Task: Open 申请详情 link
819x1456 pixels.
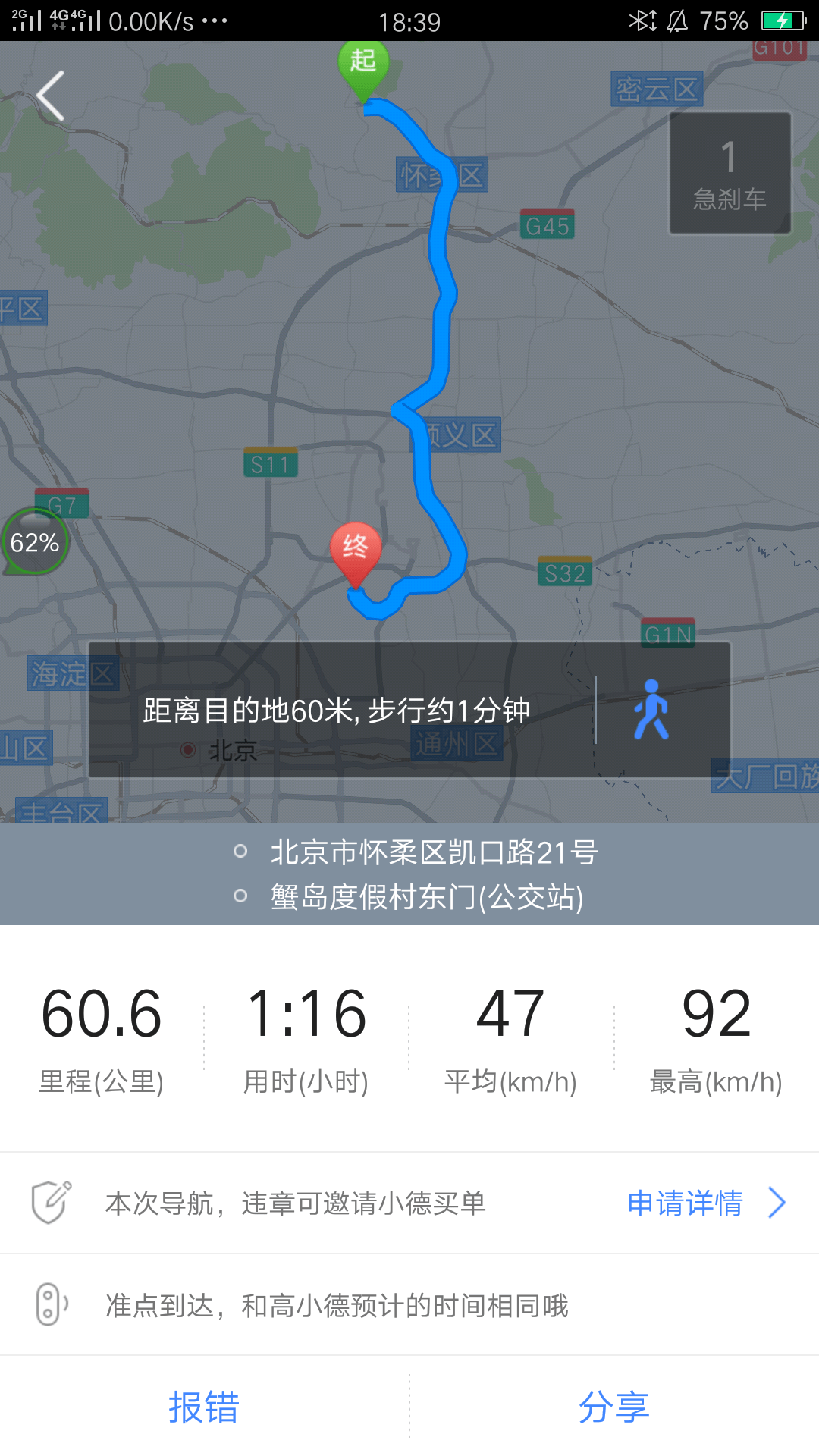Action: click(x=705, y=1203)
